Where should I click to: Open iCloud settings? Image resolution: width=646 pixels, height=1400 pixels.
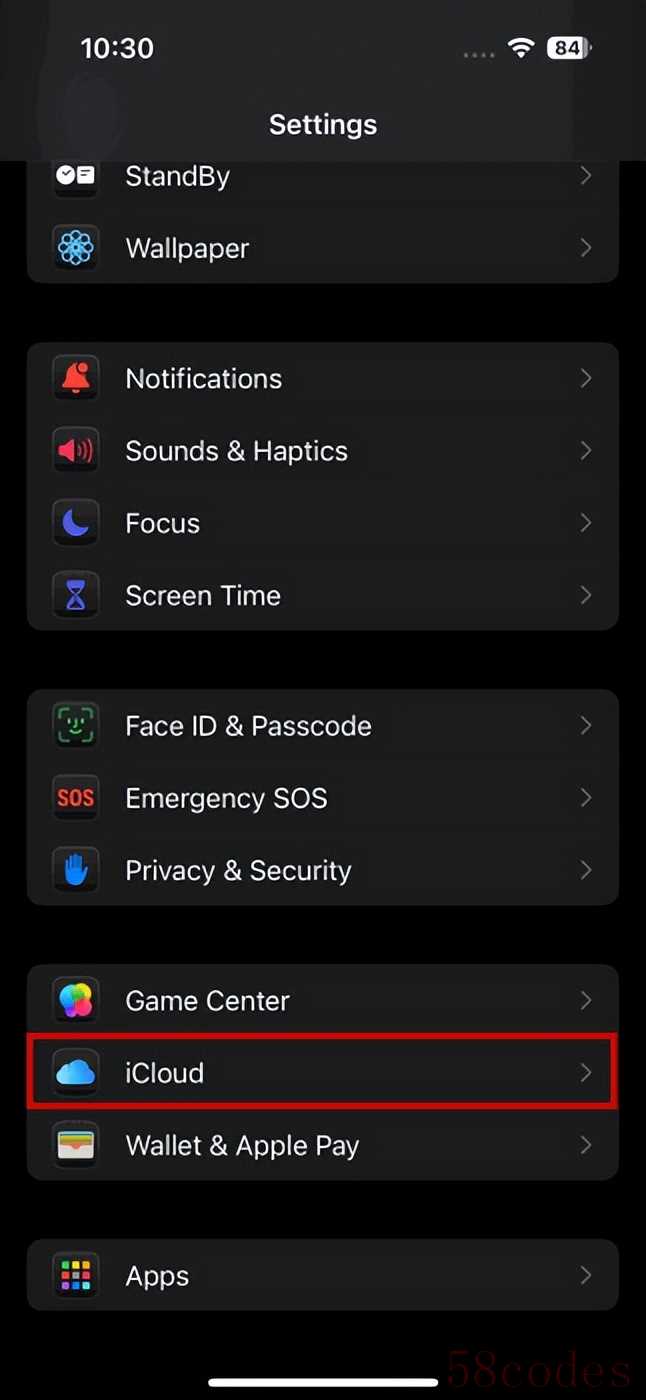322,1073
